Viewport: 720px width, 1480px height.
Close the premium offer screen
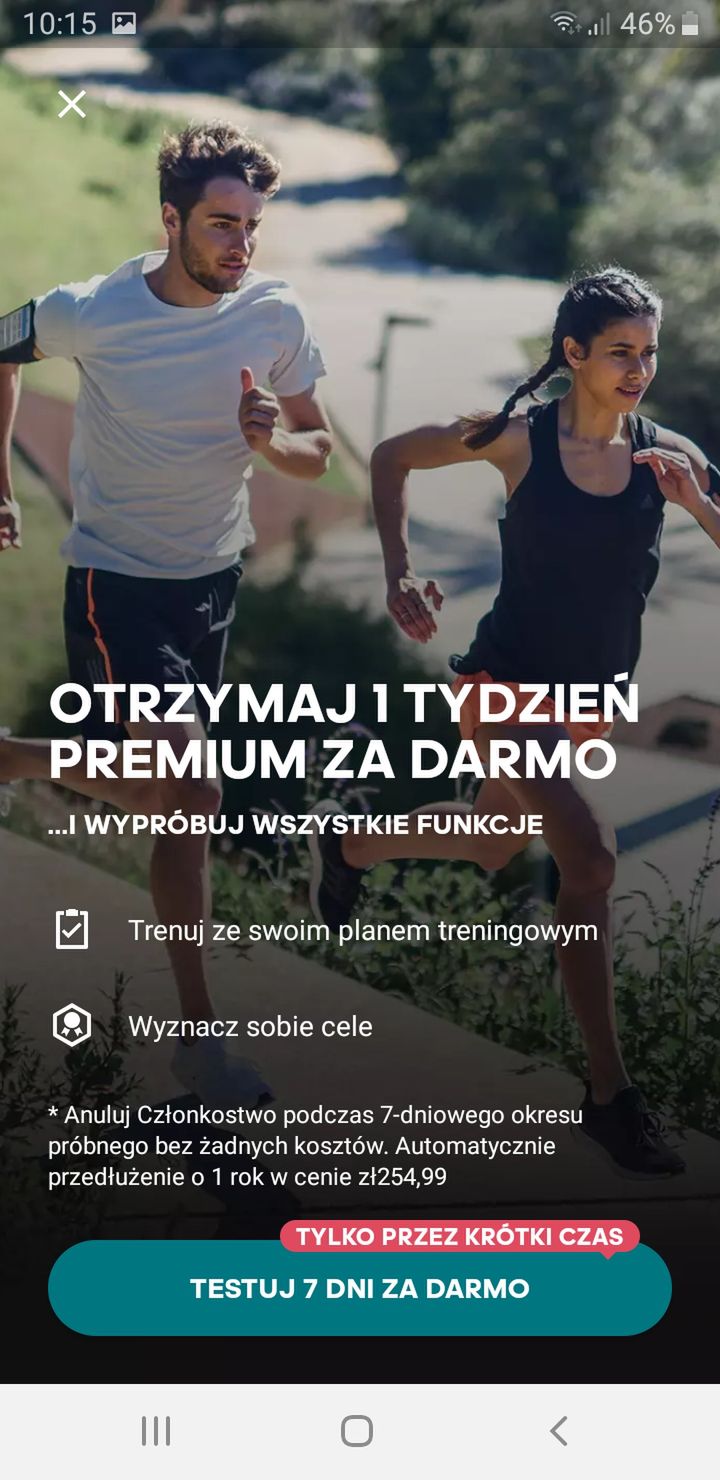point(72,104)
